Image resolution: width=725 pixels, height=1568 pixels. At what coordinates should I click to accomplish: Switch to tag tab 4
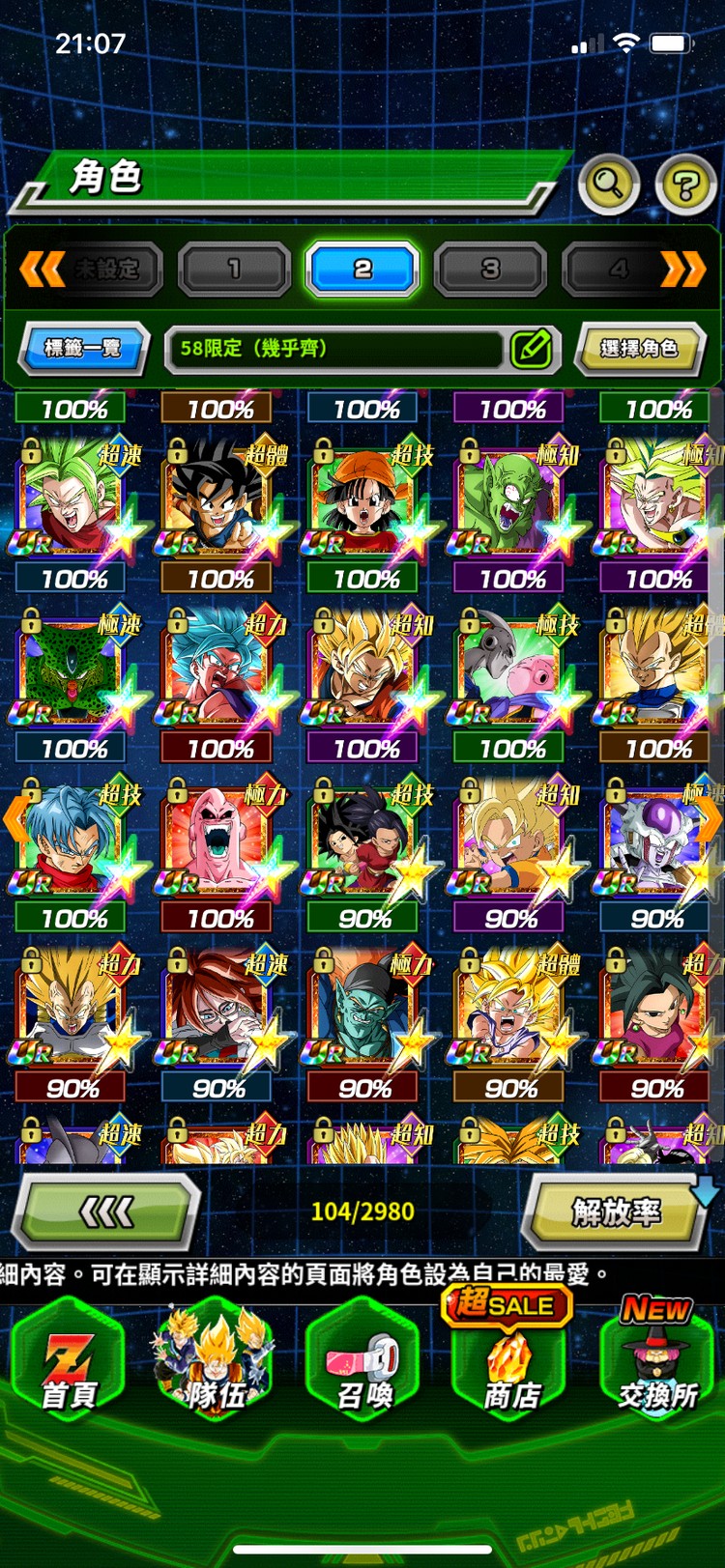click(617, 269)
